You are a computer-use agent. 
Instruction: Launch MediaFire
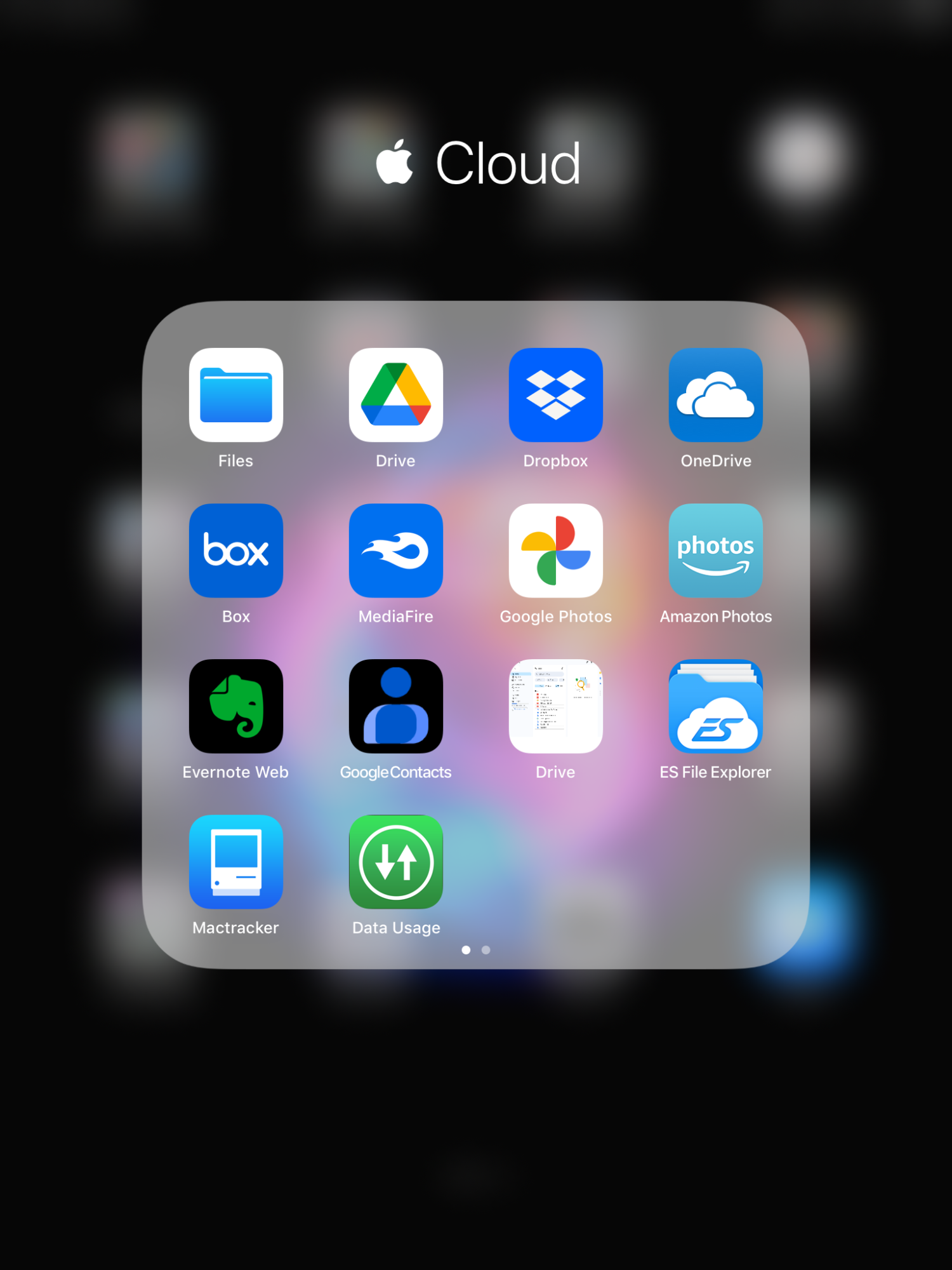click(x=395, y=551)
